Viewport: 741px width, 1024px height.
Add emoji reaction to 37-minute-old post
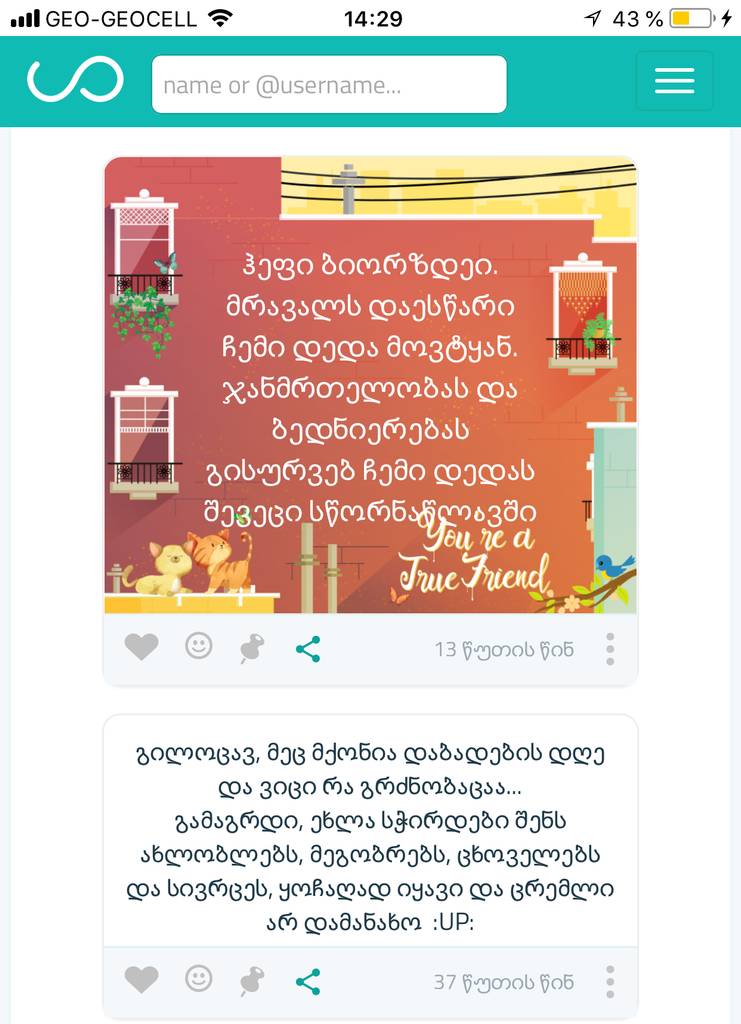199,980
